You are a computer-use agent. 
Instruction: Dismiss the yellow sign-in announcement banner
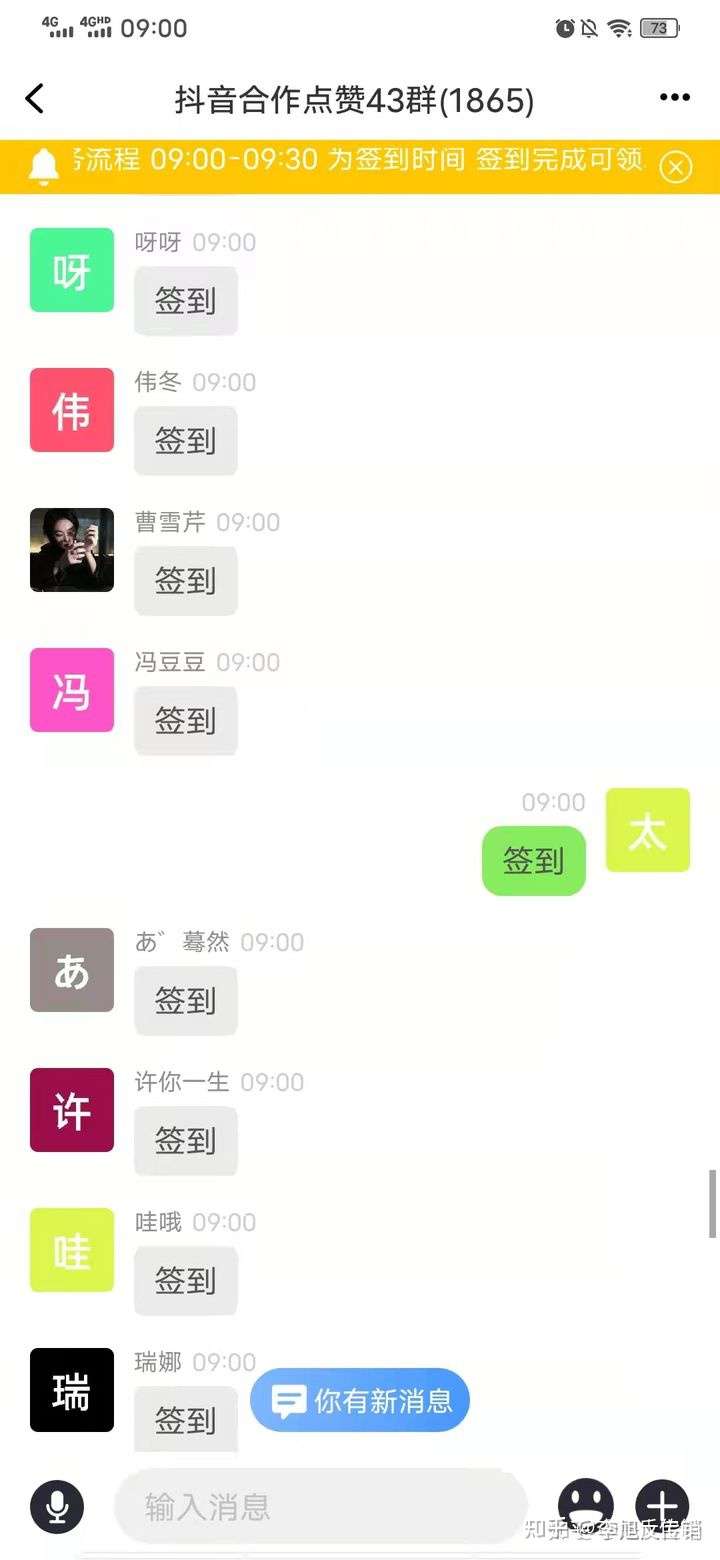tap(676, 167)
